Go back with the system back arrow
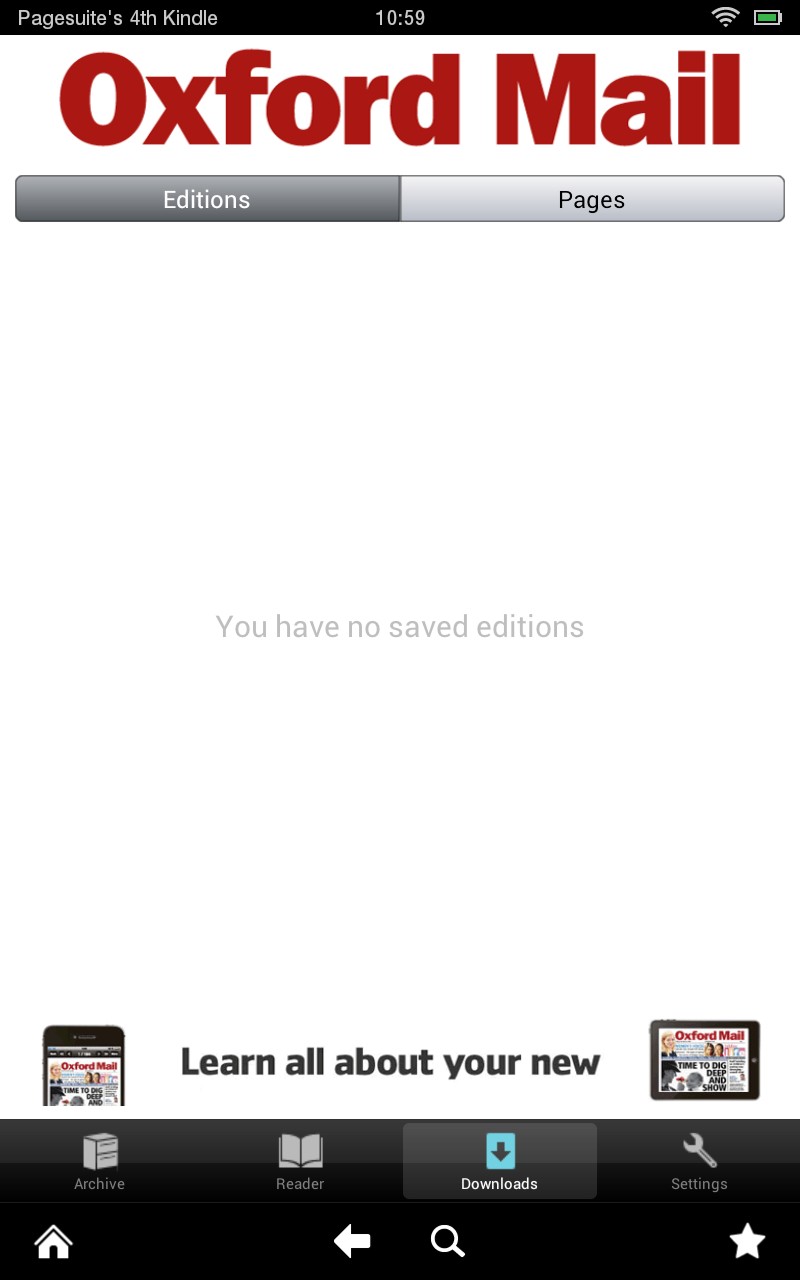800x1280 pixels. (x=352, y=1242)
